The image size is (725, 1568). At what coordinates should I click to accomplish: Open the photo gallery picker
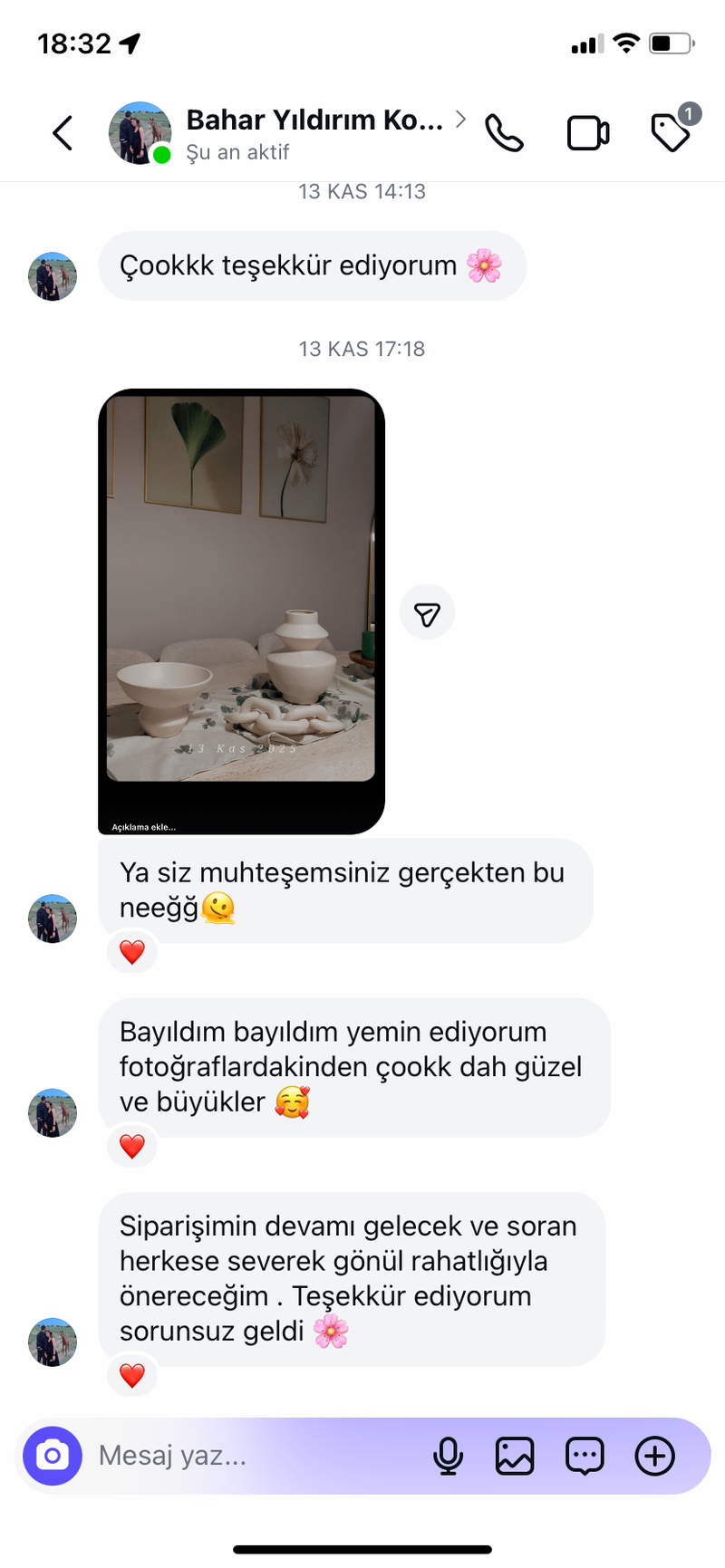515,1456
